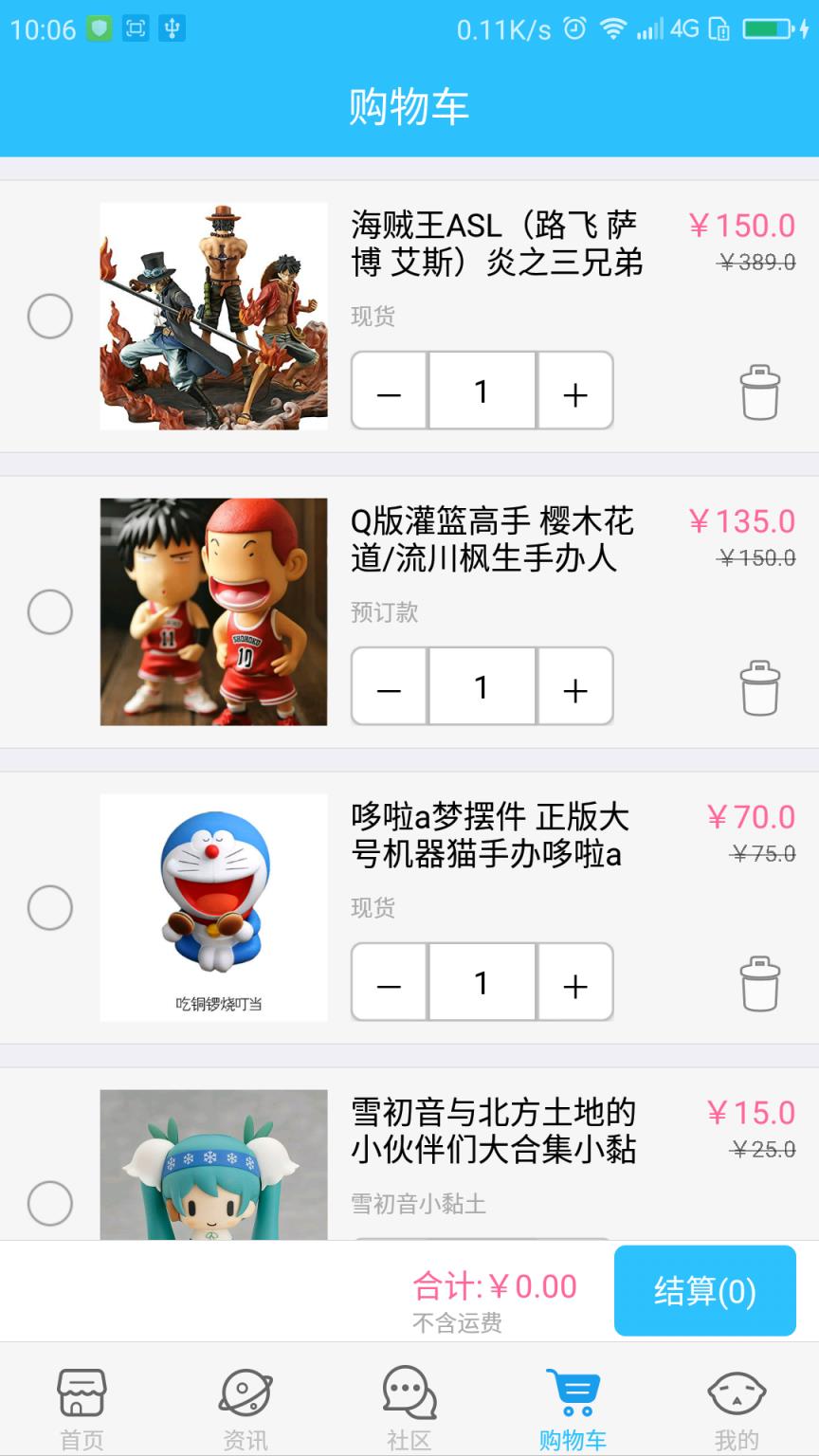Select the Slam Dunk figures for checkout

(50, 612)
